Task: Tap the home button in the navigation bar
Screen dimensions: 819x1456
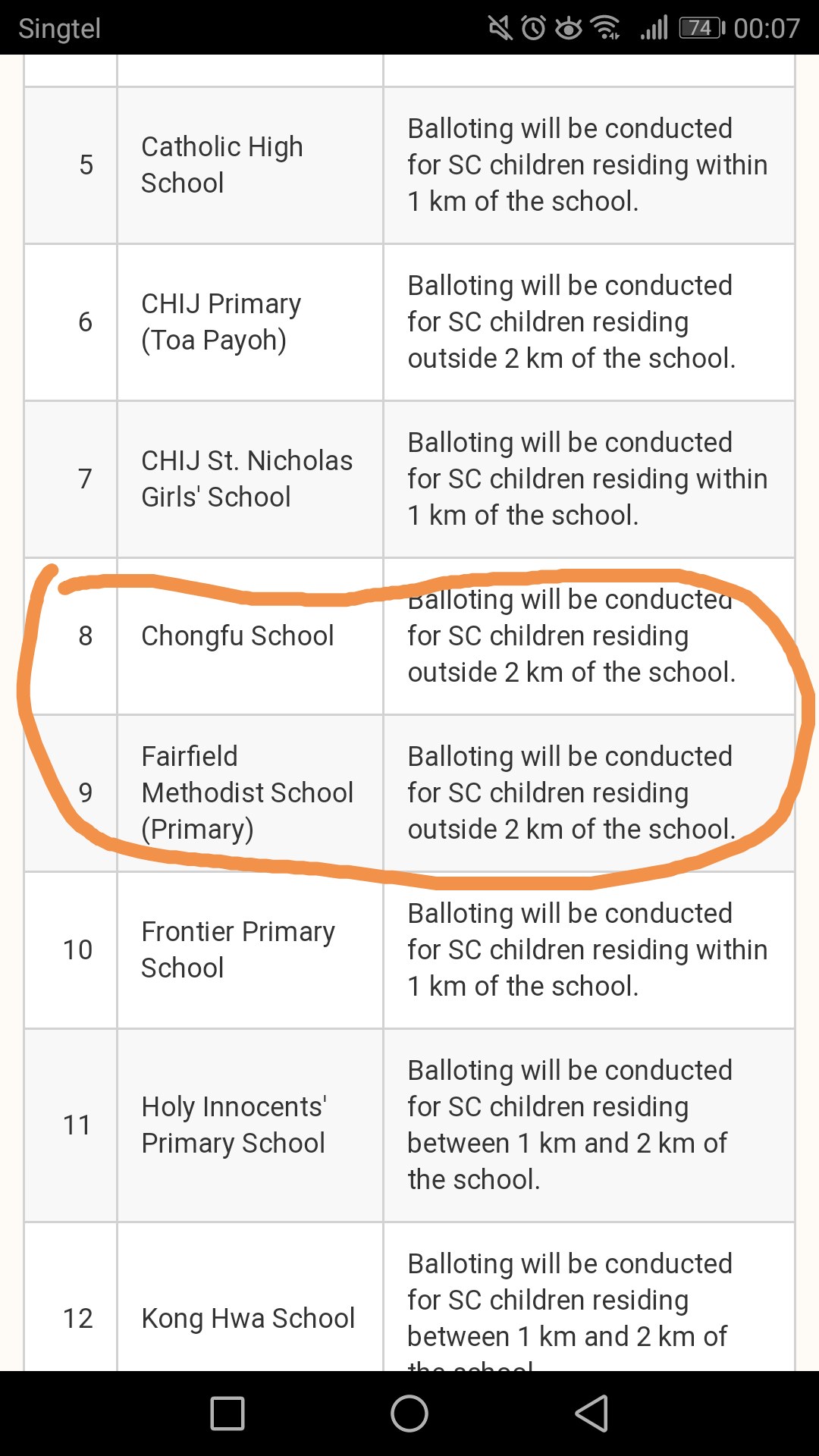Action: pyautogui.click(x=409, y=1414)
